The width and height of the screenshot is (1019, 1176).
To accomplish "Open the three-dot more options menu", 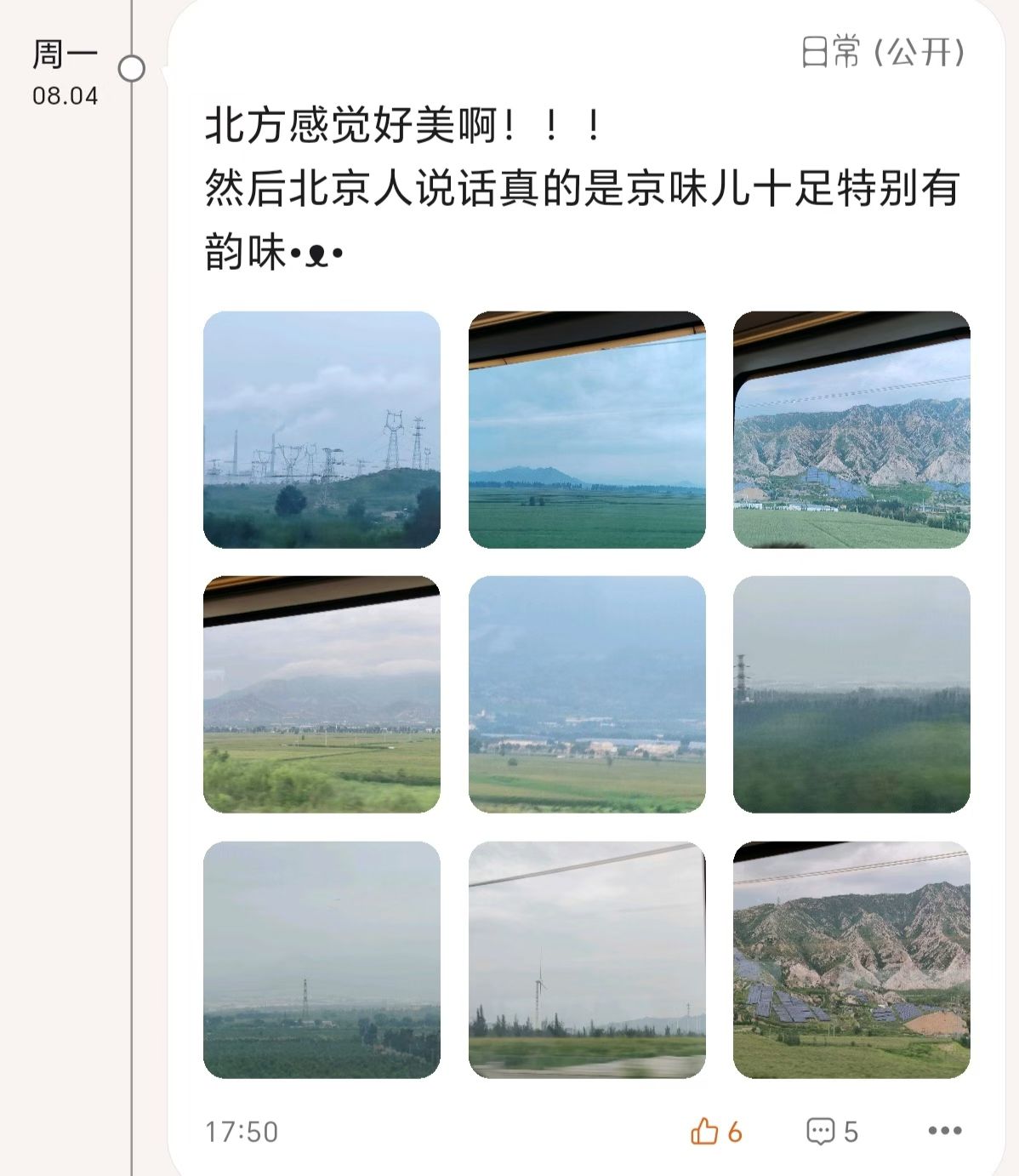I will [944, 1131].
